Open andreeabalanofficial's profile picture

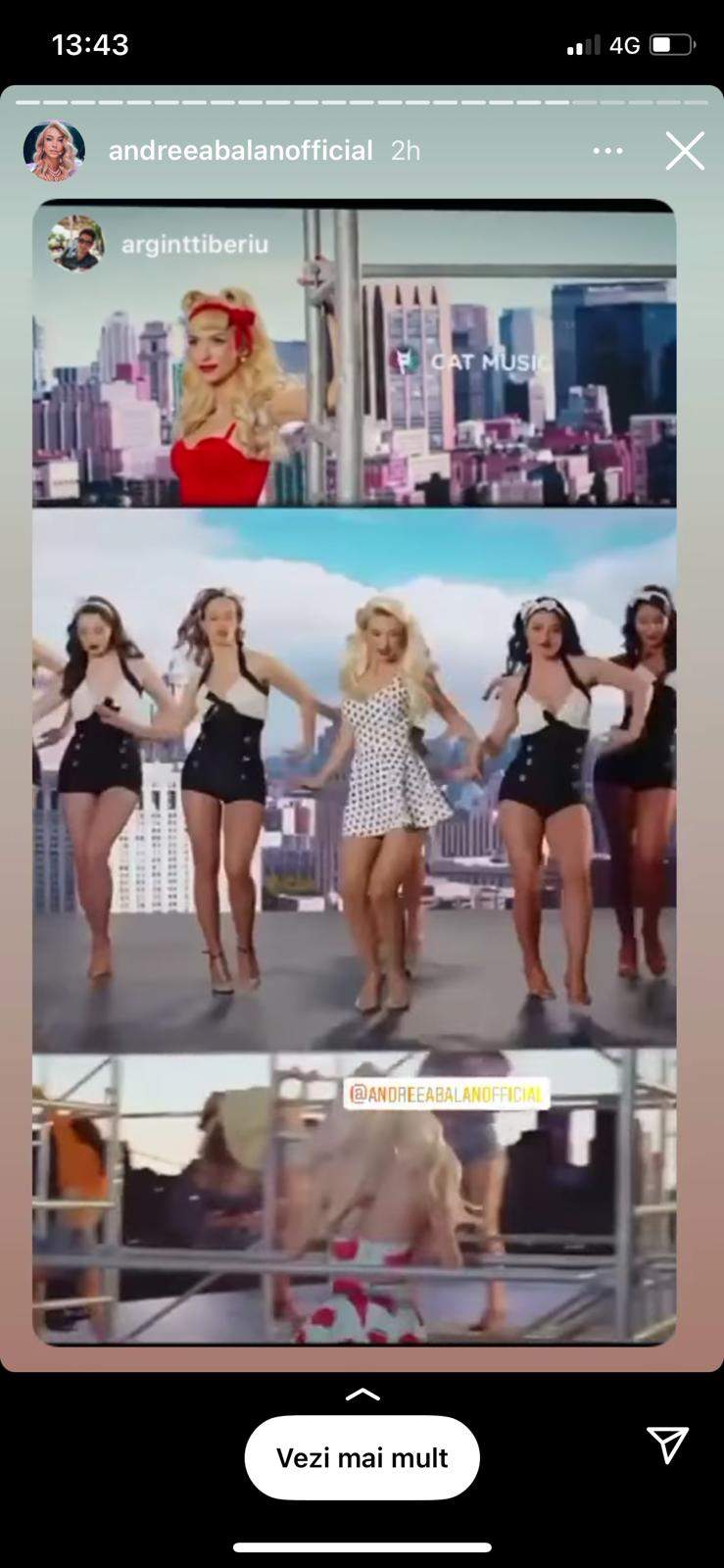[x=54, y=151]
